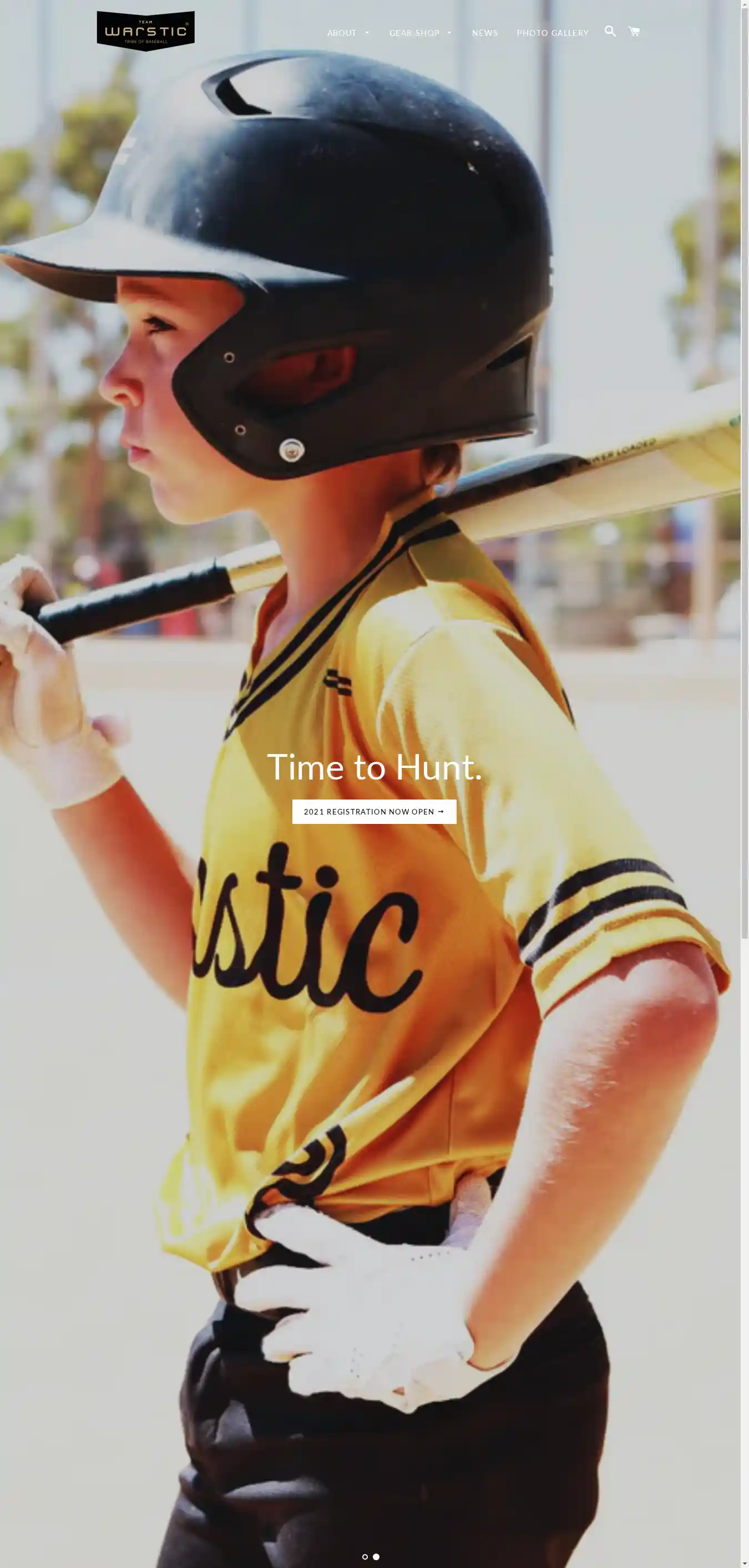The height and width of the screenshot is (1568, 749).
Task: Select the second slide indicator dot
Action: click(x=376, y=1556)
